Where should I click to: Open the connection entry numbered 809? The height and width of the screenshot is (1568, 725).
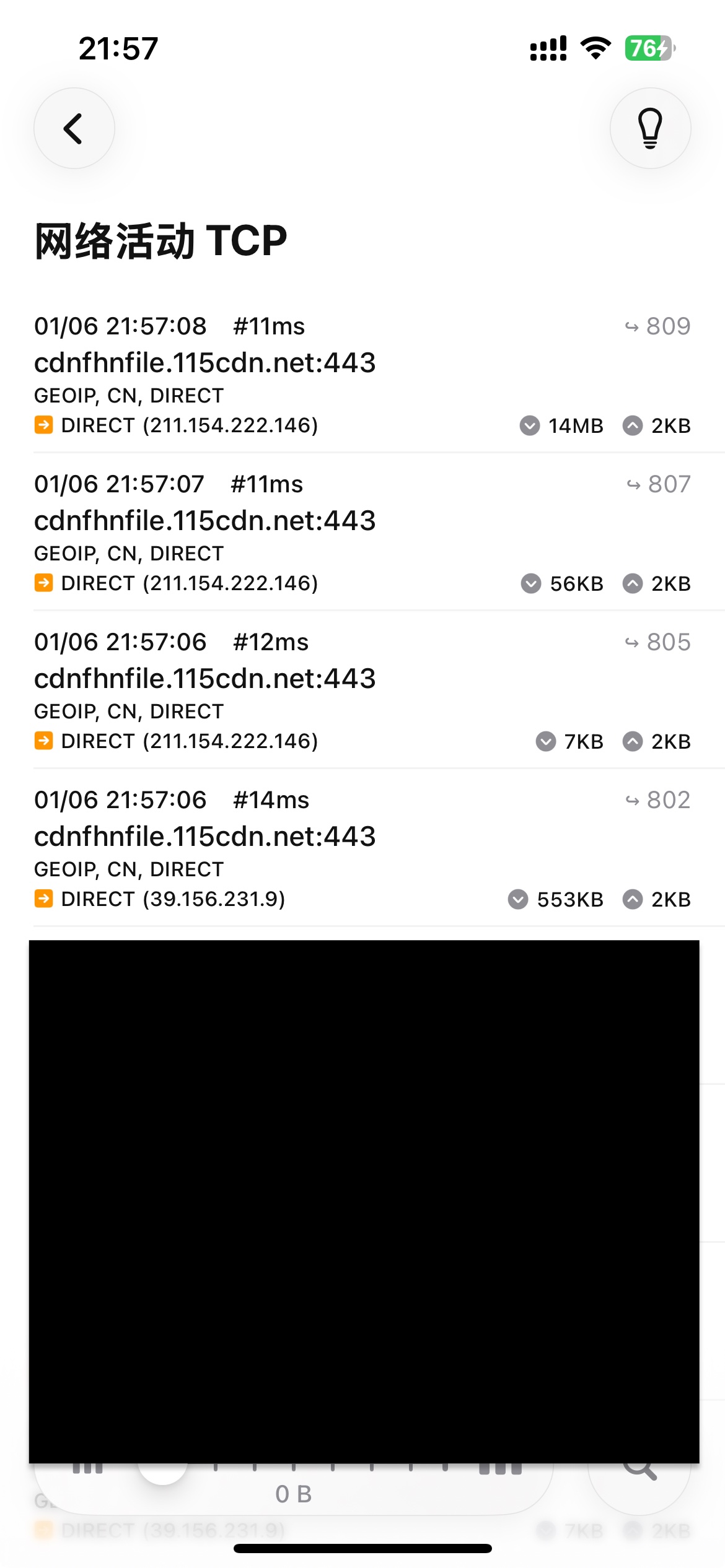(x=362, y=375)
